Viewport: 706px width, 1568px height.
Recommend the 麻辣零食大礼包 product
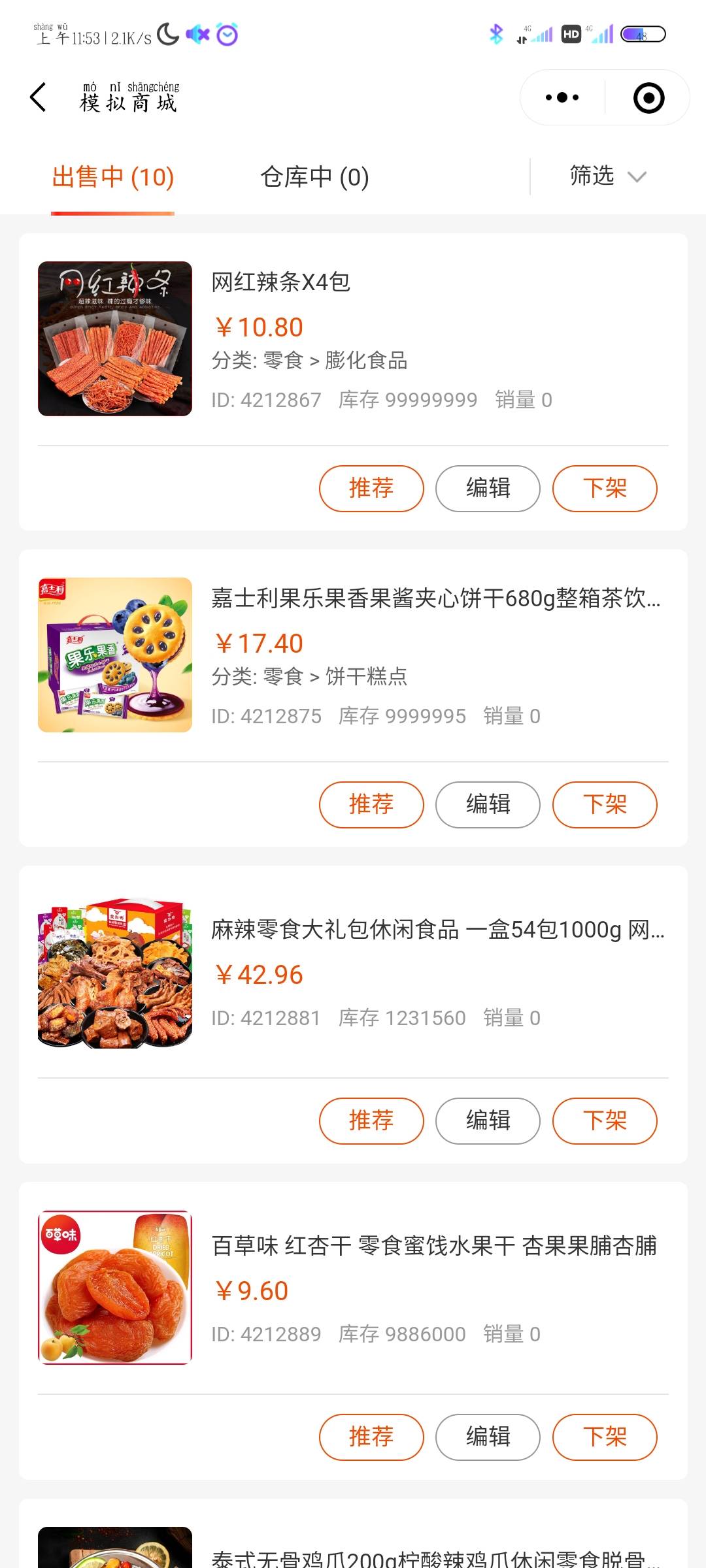click(371, 1120)
